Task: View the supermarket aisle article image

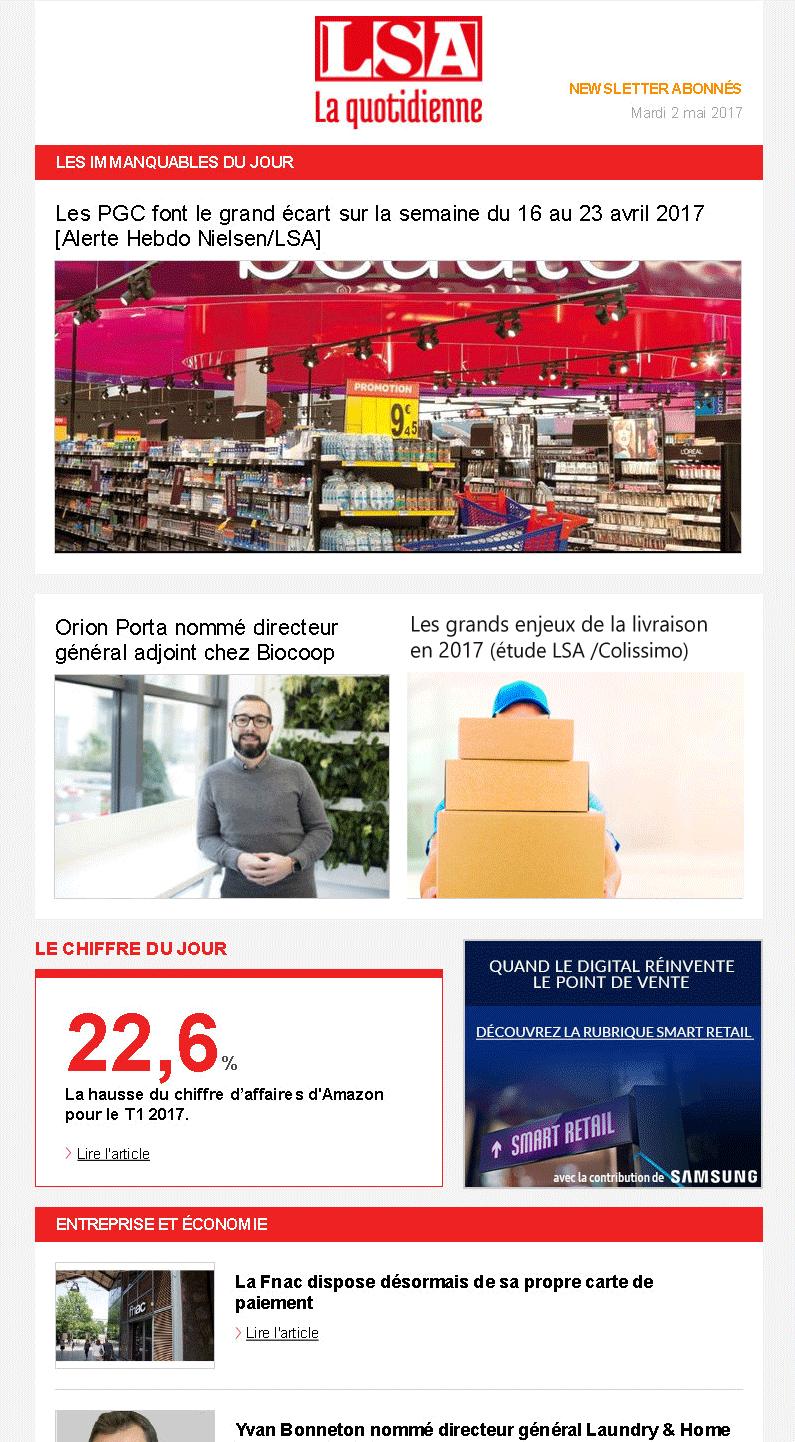Action: pos(397,406)
